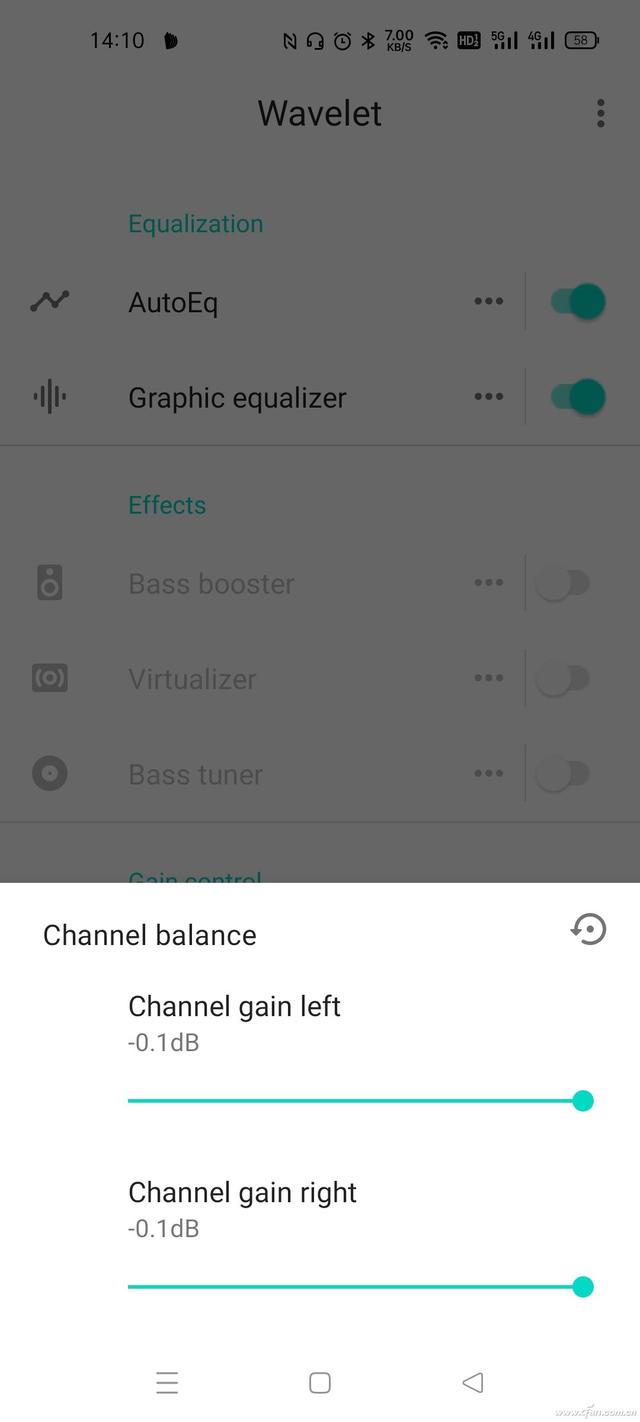Open Bass booster more options
The width and height of the screenshot is (640, 1422).
click(x=488, y=583)
